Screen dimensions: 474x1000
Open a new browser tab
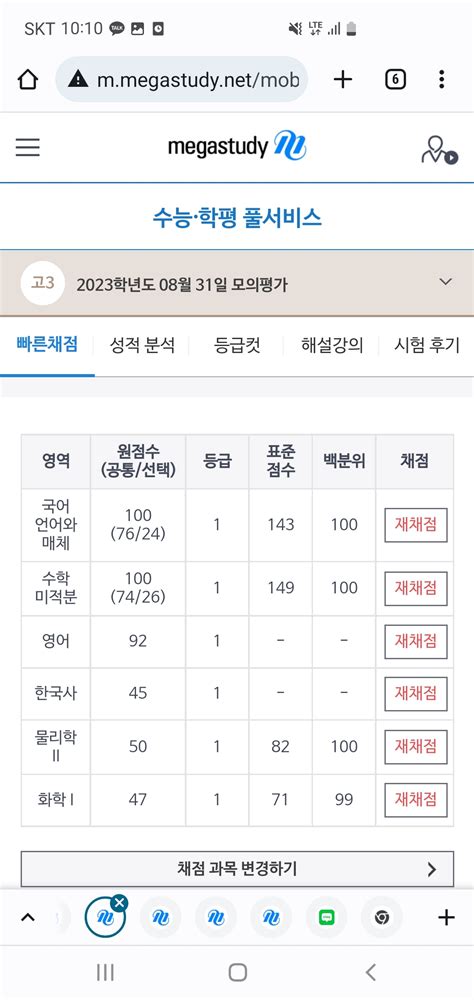[x=343, y=80]
